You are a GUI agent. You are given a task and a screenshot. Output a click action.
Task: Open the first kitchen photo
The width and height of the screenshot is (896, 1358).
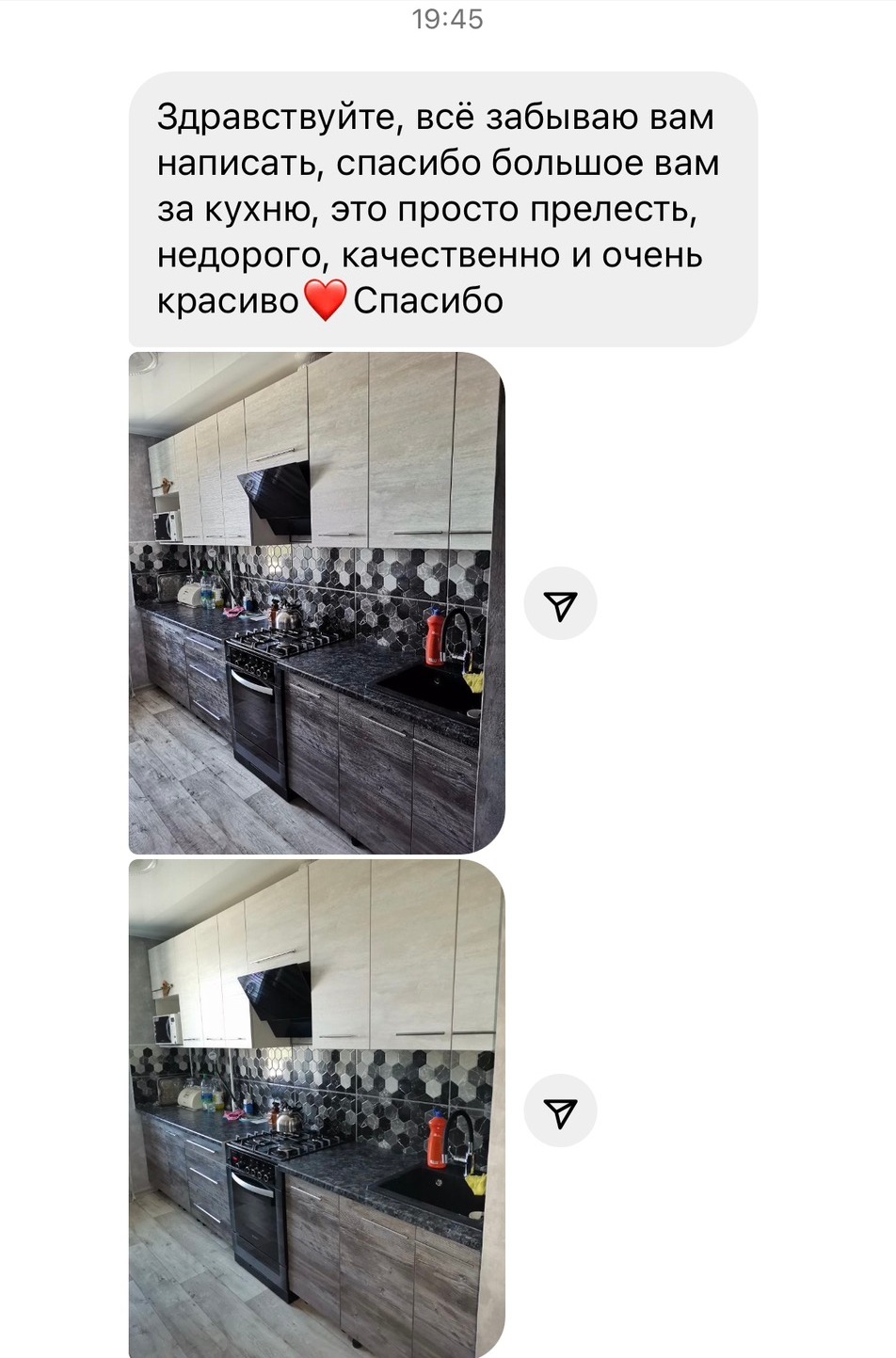pos(316,602)
